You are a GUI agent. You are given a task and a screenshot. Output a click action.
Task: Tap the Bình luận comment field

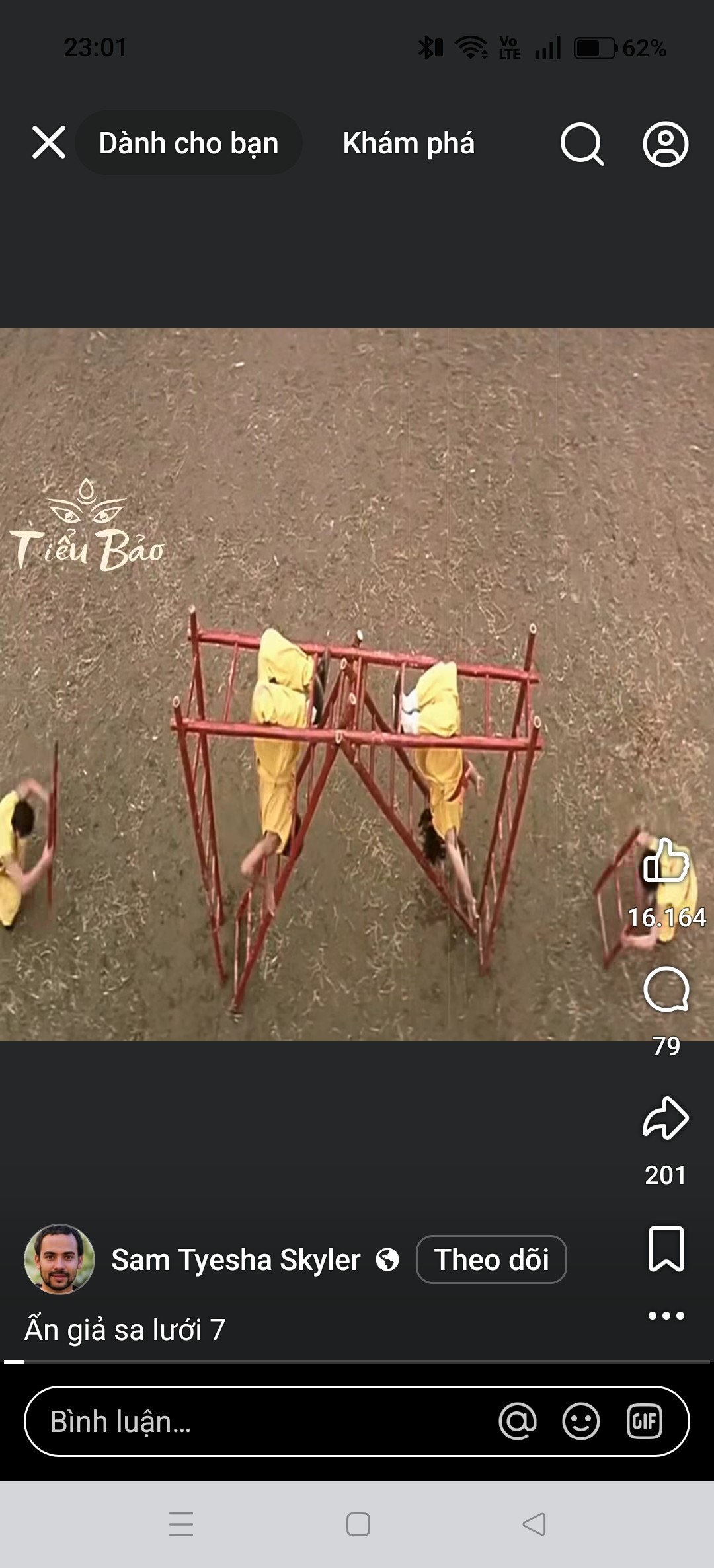(264, 1421)
